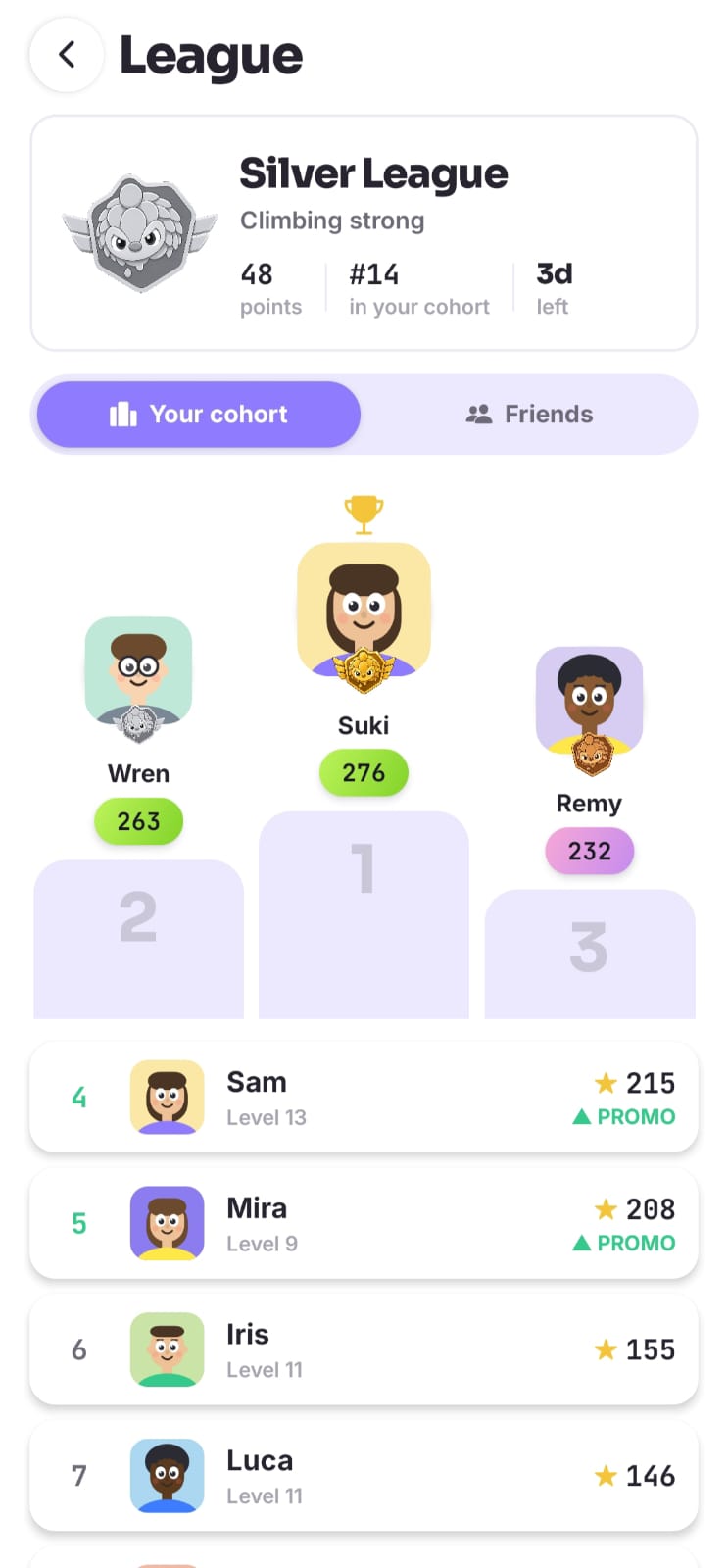Open Sam's leaderboard row
This screenshot has width=728, height=1568.
tap(364, 1097)
